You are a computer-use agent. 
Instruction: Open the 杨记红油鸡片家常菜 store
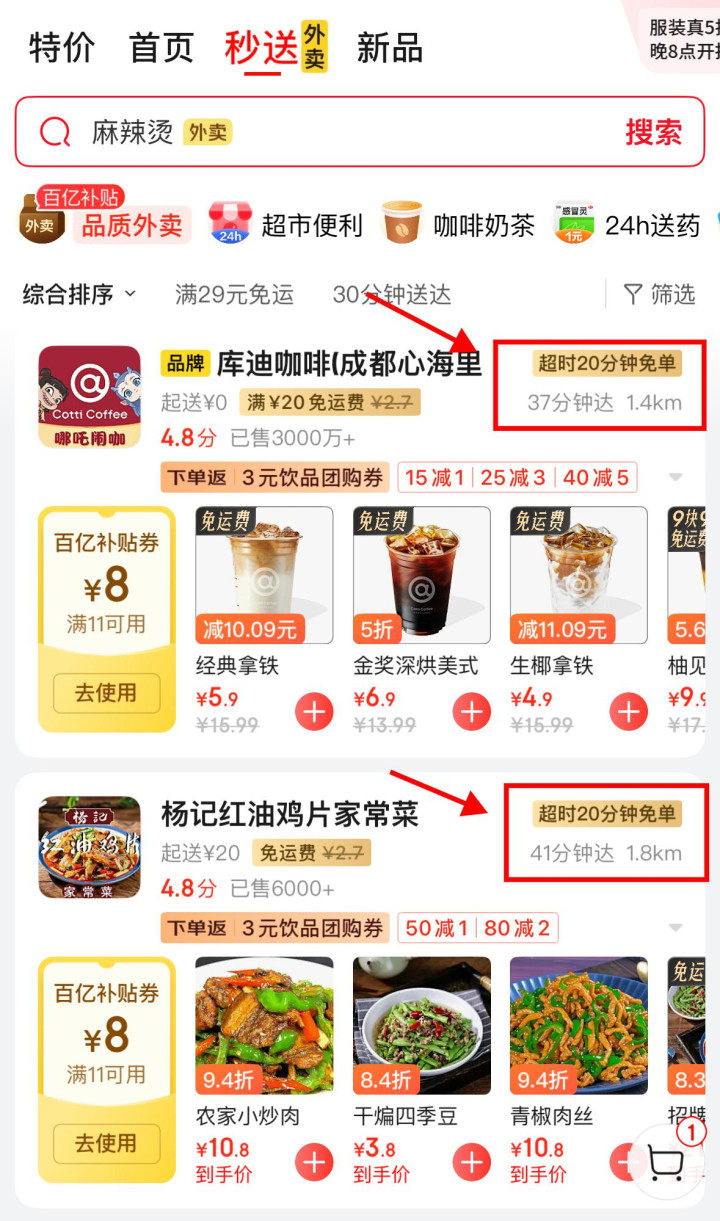290,815
